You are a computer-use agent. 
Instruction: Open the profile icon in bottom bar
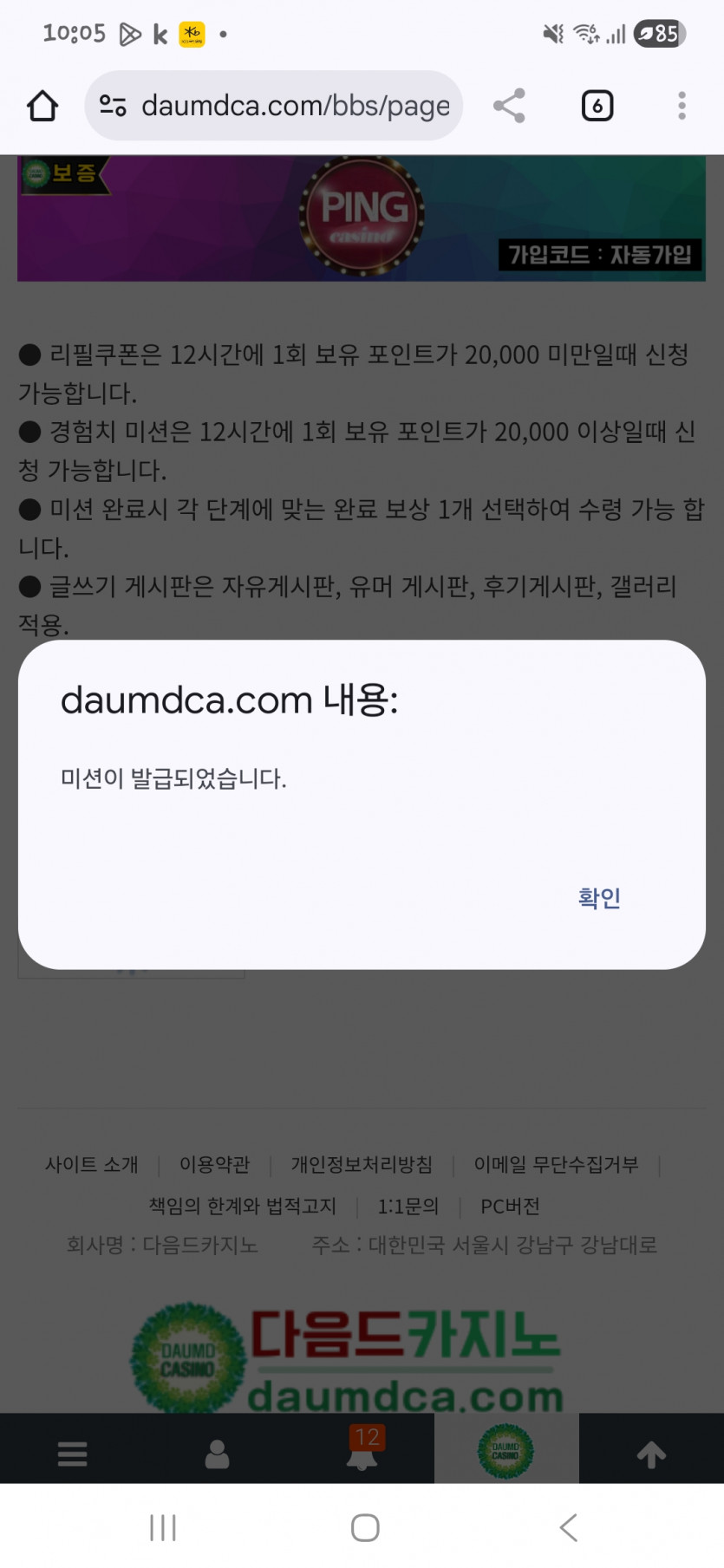click(x=217, y=1454)
